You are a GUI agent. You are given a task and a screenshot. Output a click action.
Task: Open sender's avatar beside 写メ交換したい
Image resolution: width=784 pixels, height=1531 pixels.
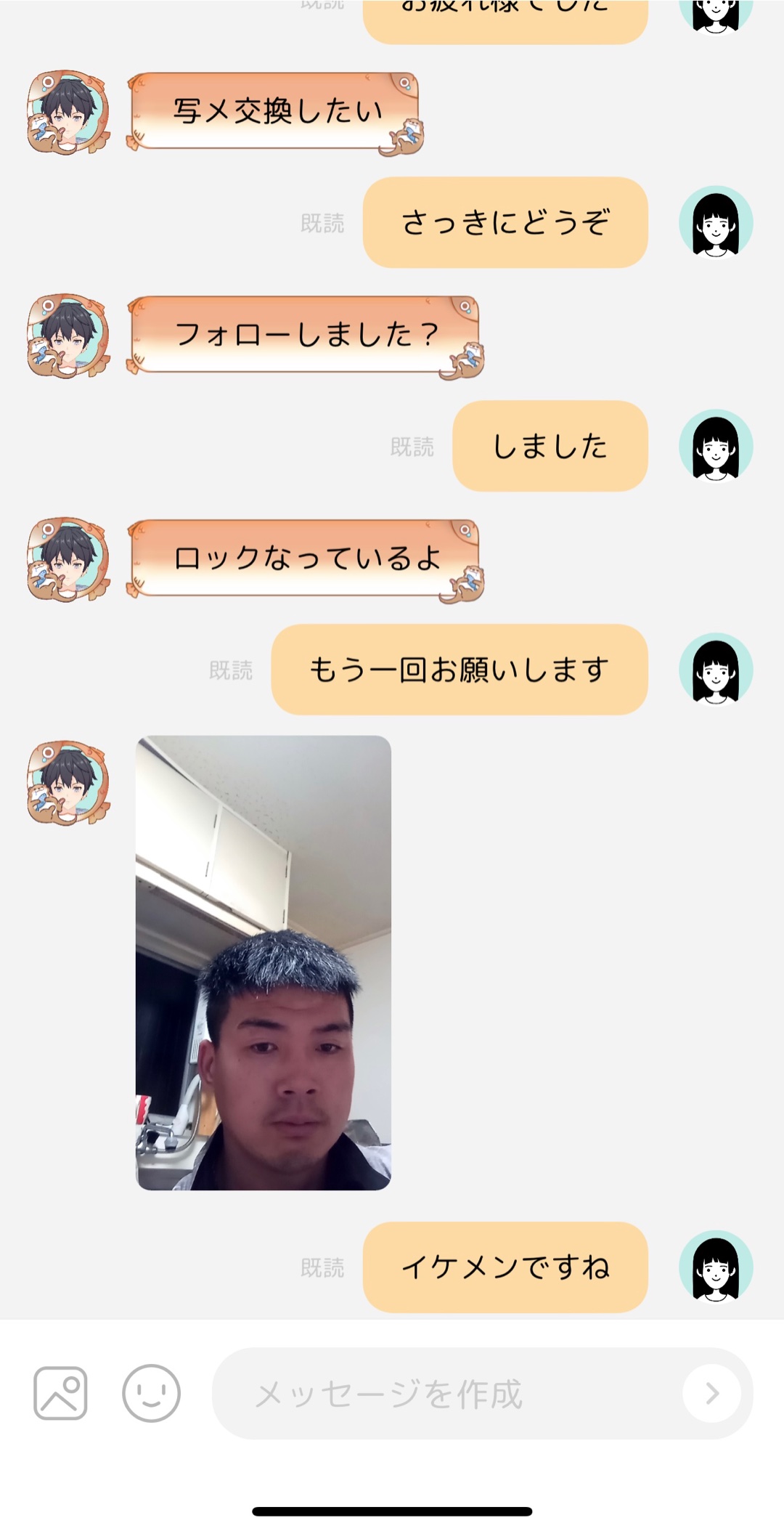click(68, 112)
